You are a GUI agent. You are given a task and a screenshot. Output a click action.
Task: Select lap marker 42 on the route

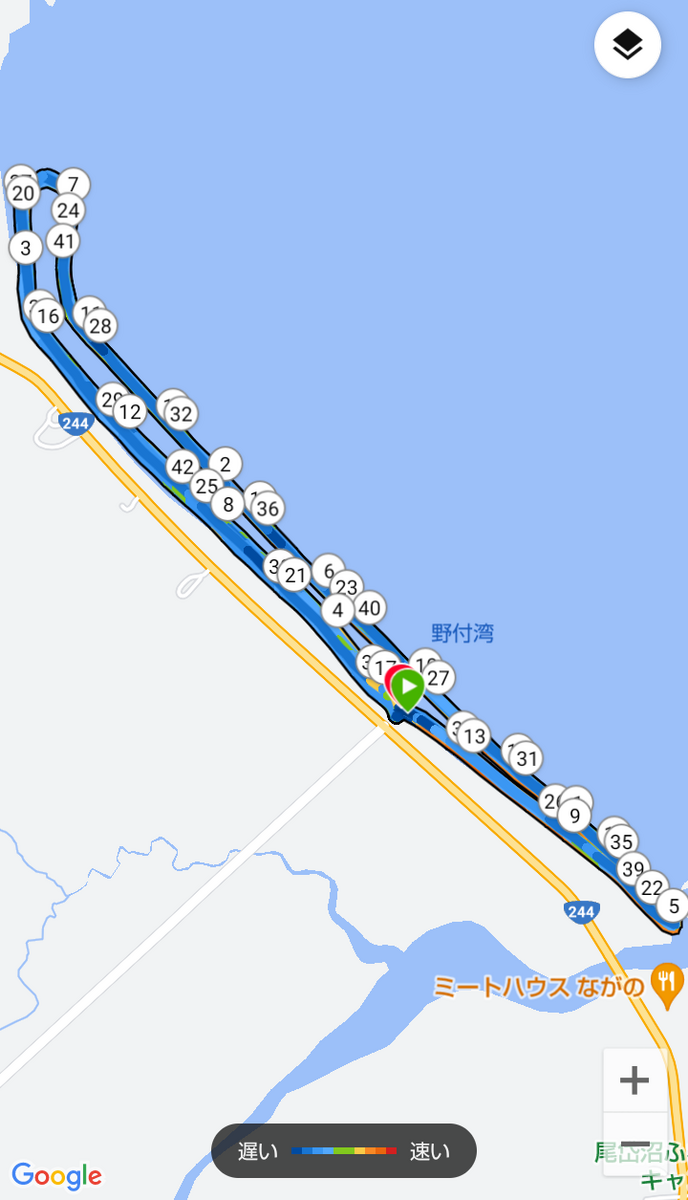click(x=182, y=467)
